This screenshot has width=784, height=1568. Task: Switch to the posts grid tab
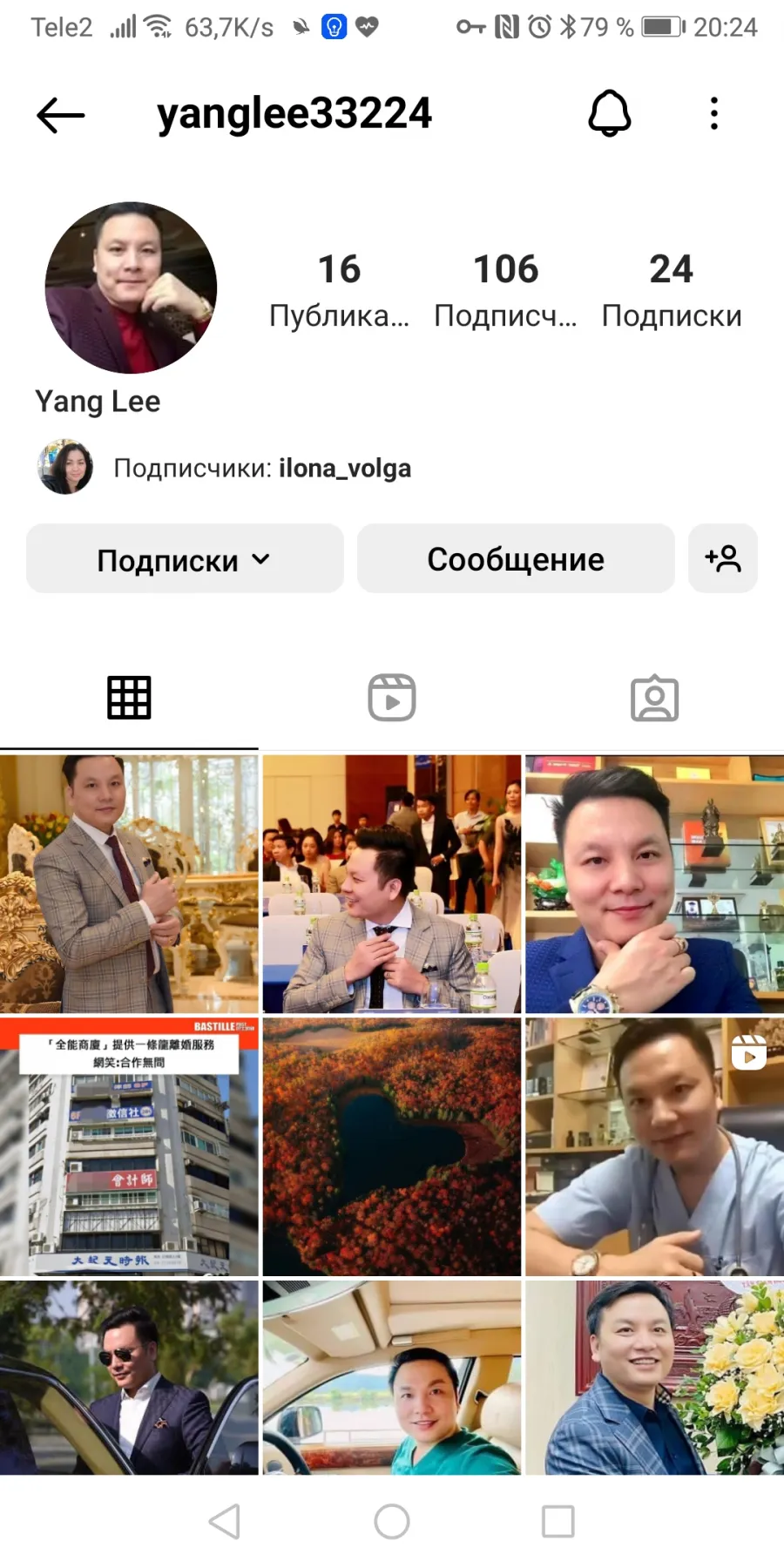pos(129,698)
